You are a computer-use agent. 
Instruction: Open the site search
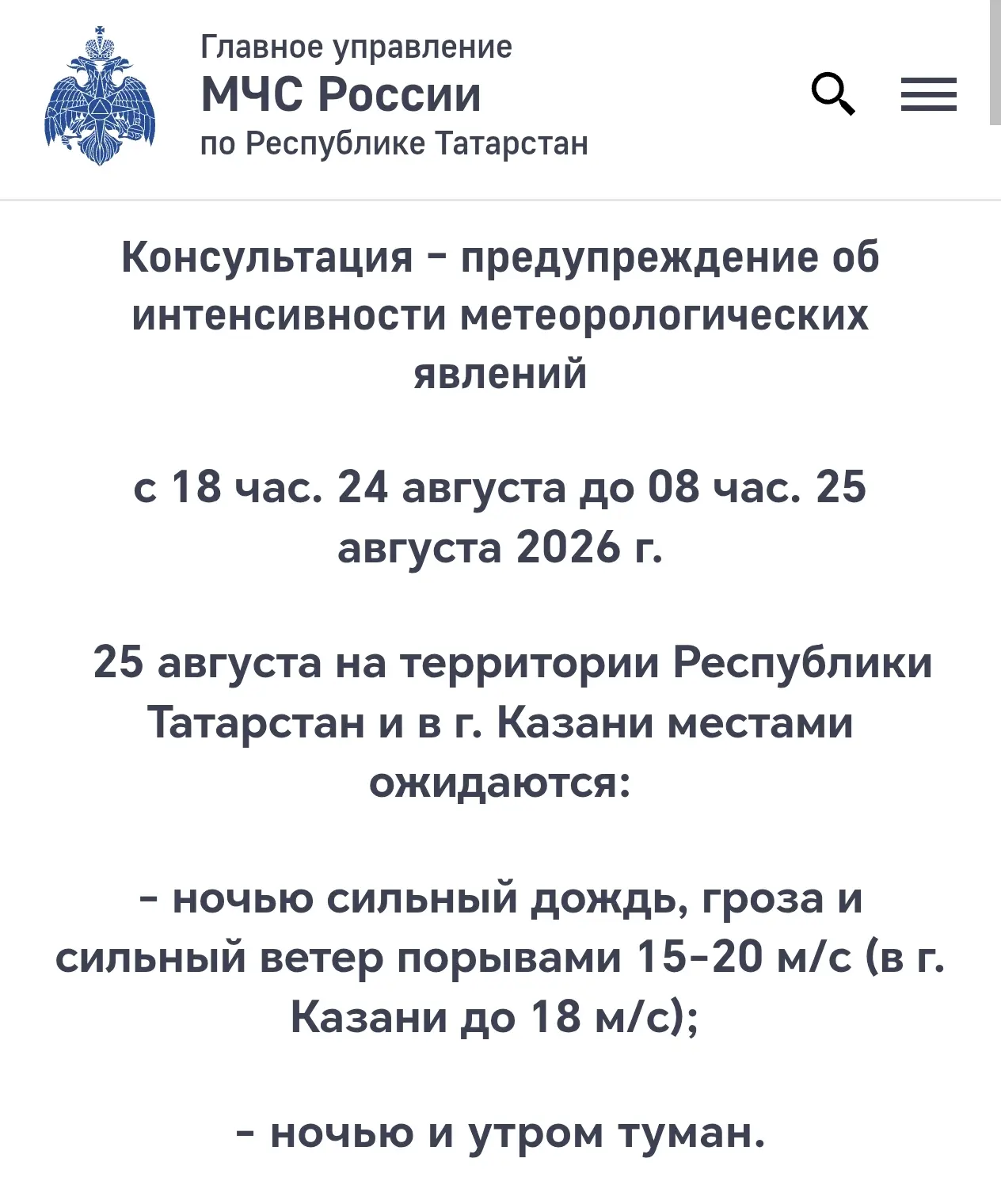coord(833,94)
